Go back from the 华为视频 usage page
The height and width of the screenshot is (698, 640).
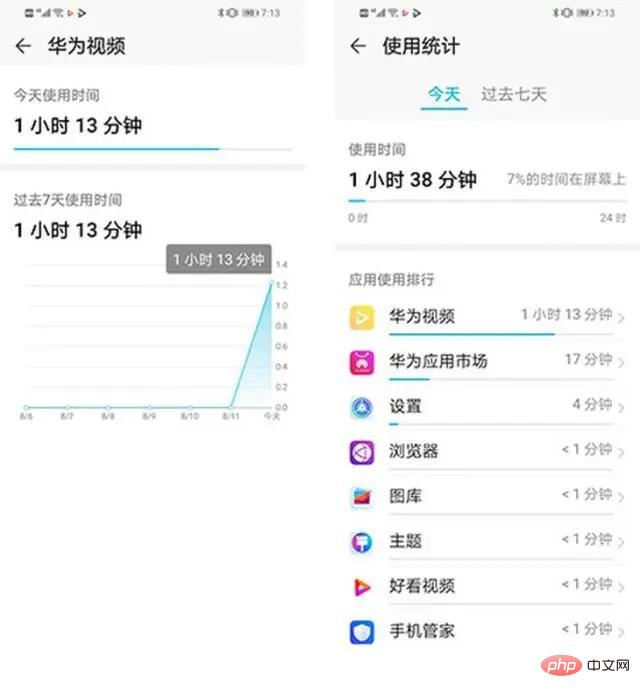(x=24, y=46)
